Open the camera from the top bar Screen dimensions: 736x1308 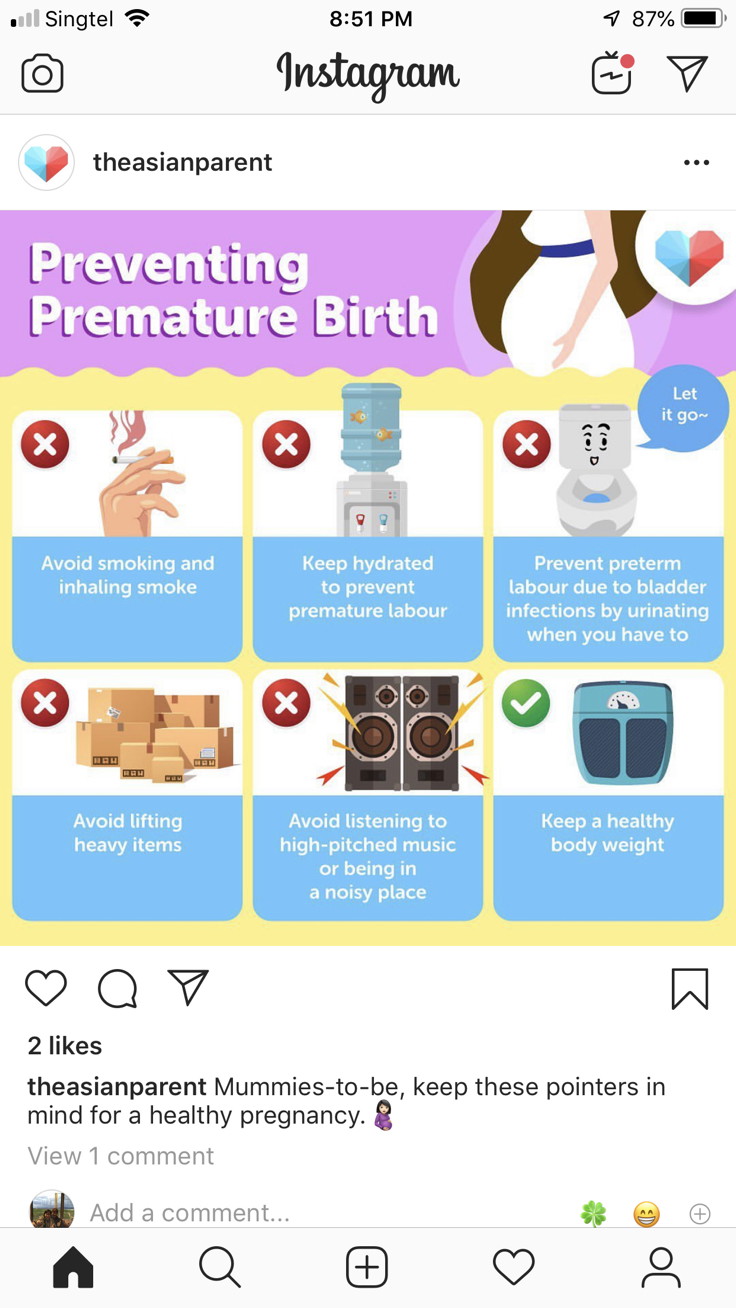[x=42, y=74]
